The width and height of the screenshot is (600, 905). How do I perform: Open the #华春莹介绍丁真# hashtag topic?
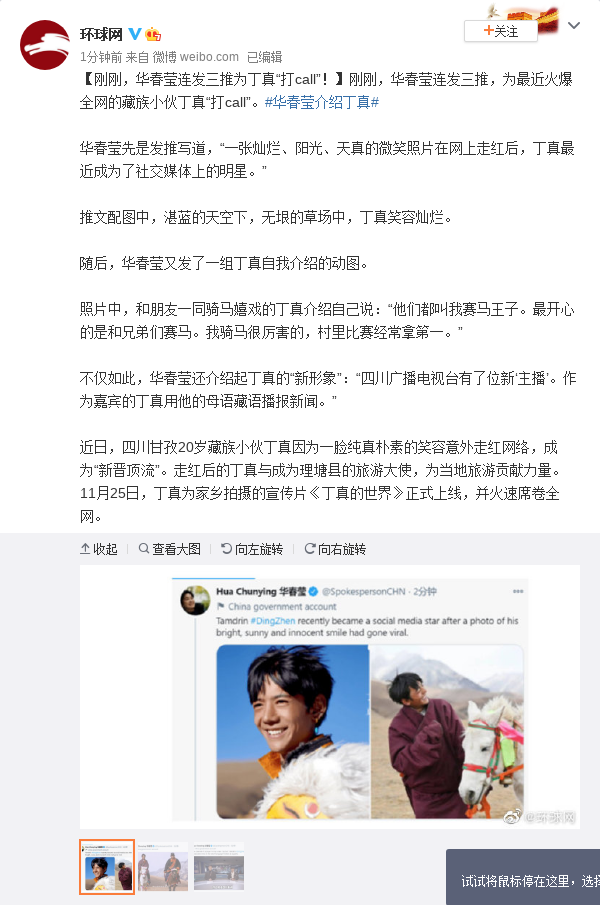[321, 102]
